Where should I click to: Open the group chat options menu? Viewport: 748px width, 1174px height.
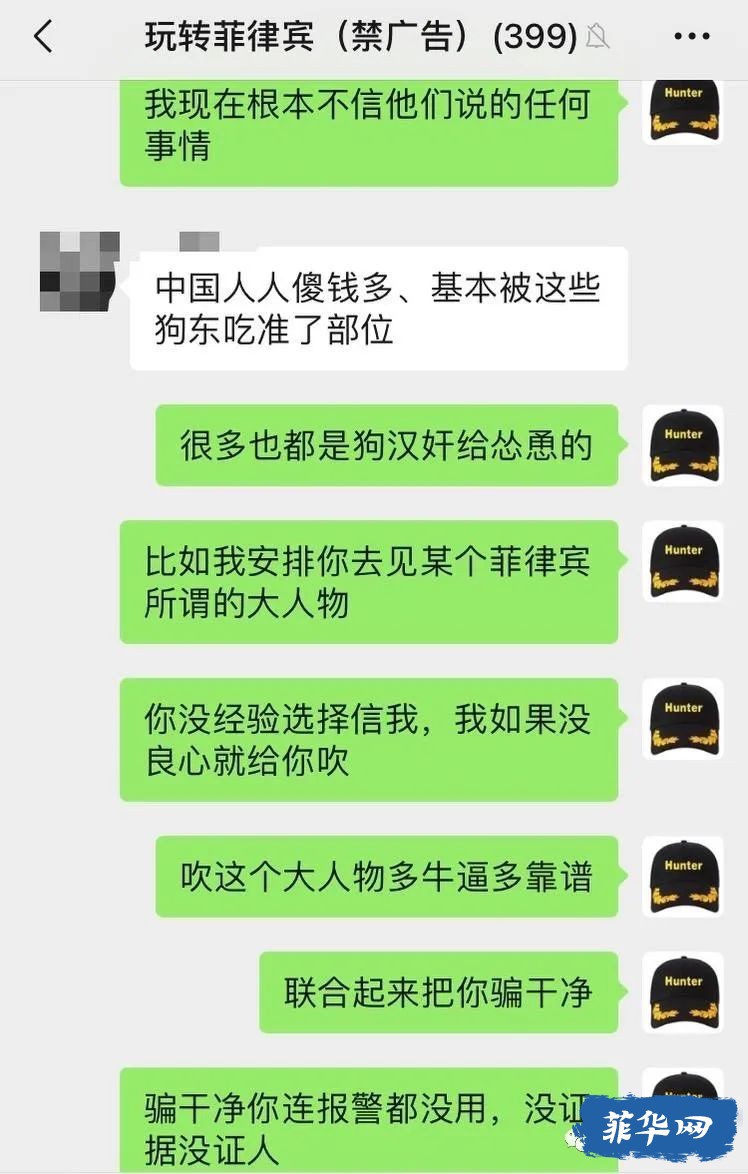[x=691, y=38]
